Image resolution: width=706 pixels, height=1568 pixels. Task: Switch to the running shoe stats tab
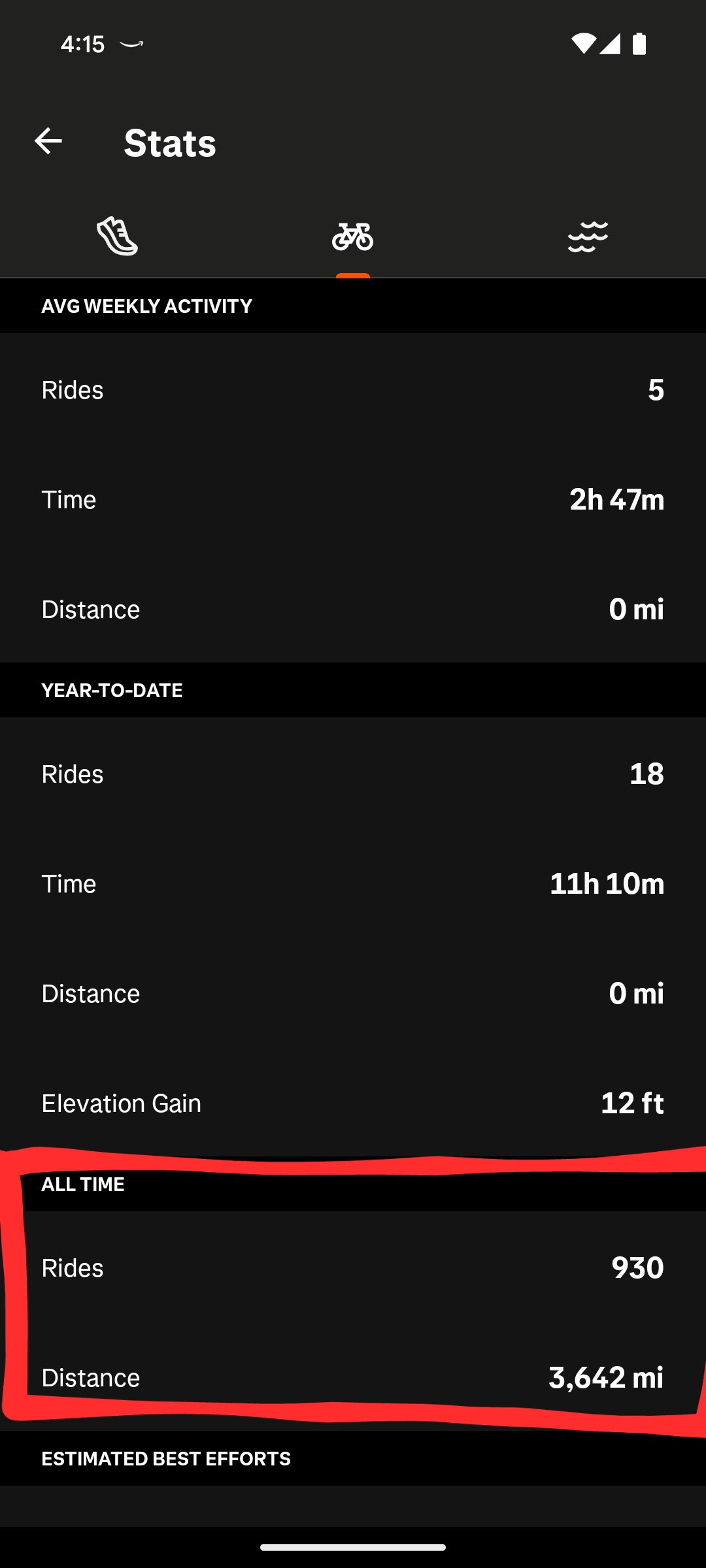(118, 237)
